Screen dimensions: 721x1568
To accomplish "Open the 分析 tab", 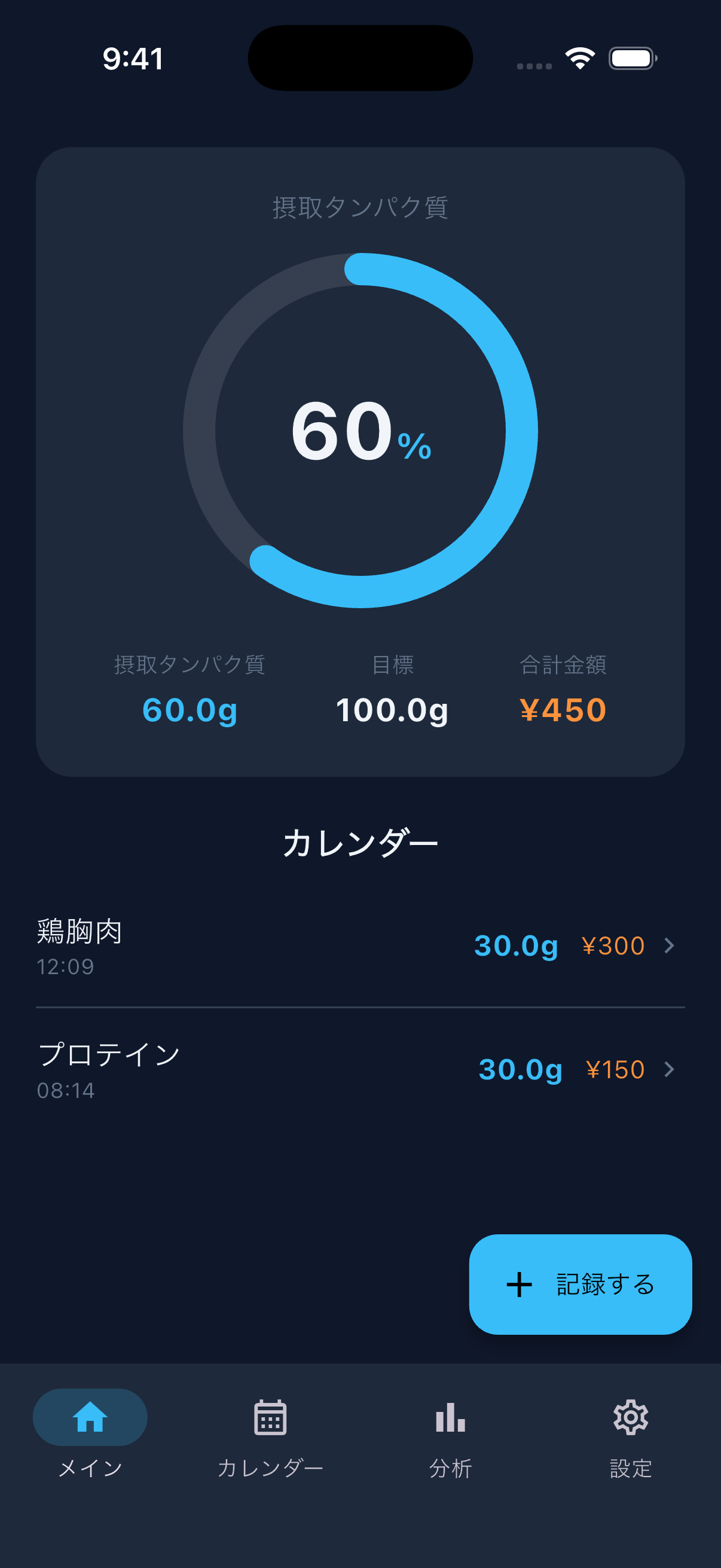I will pos(450,1433).
